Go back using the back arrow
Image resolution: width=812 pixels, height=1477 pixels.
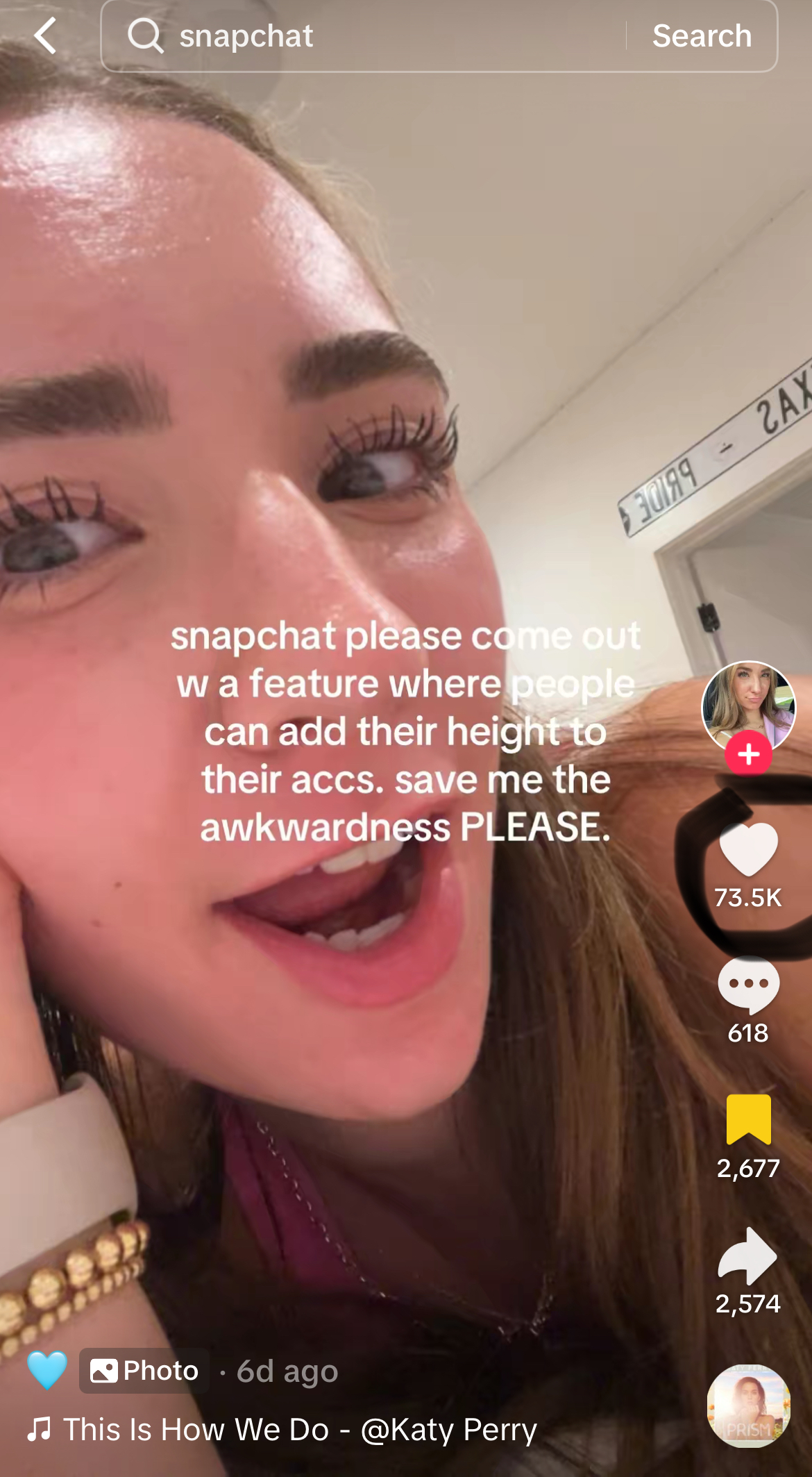(46, 36)
